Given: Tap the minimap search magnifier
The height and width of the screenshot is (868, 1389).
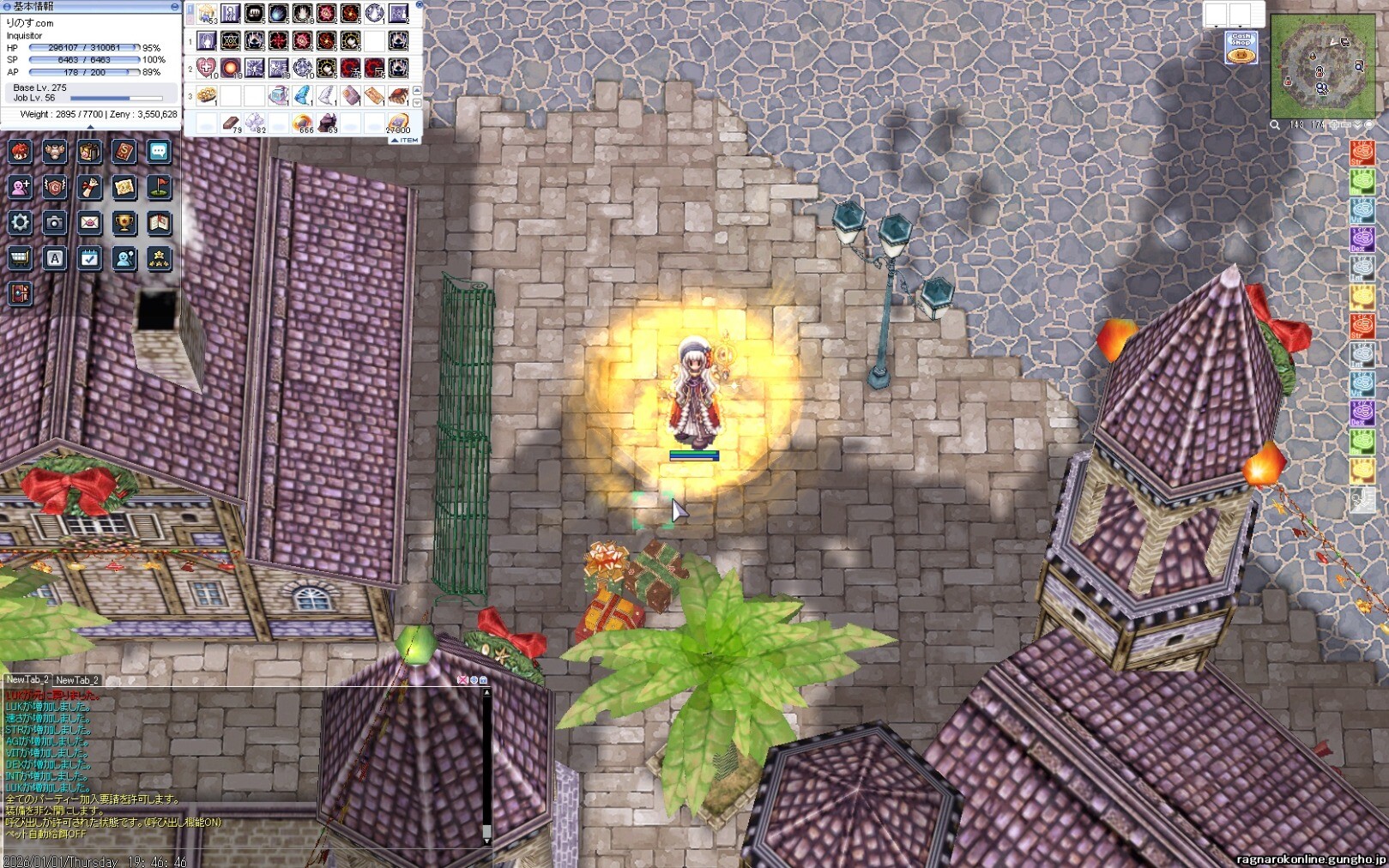Looking at the screenshot, I should pos(1275,125).
